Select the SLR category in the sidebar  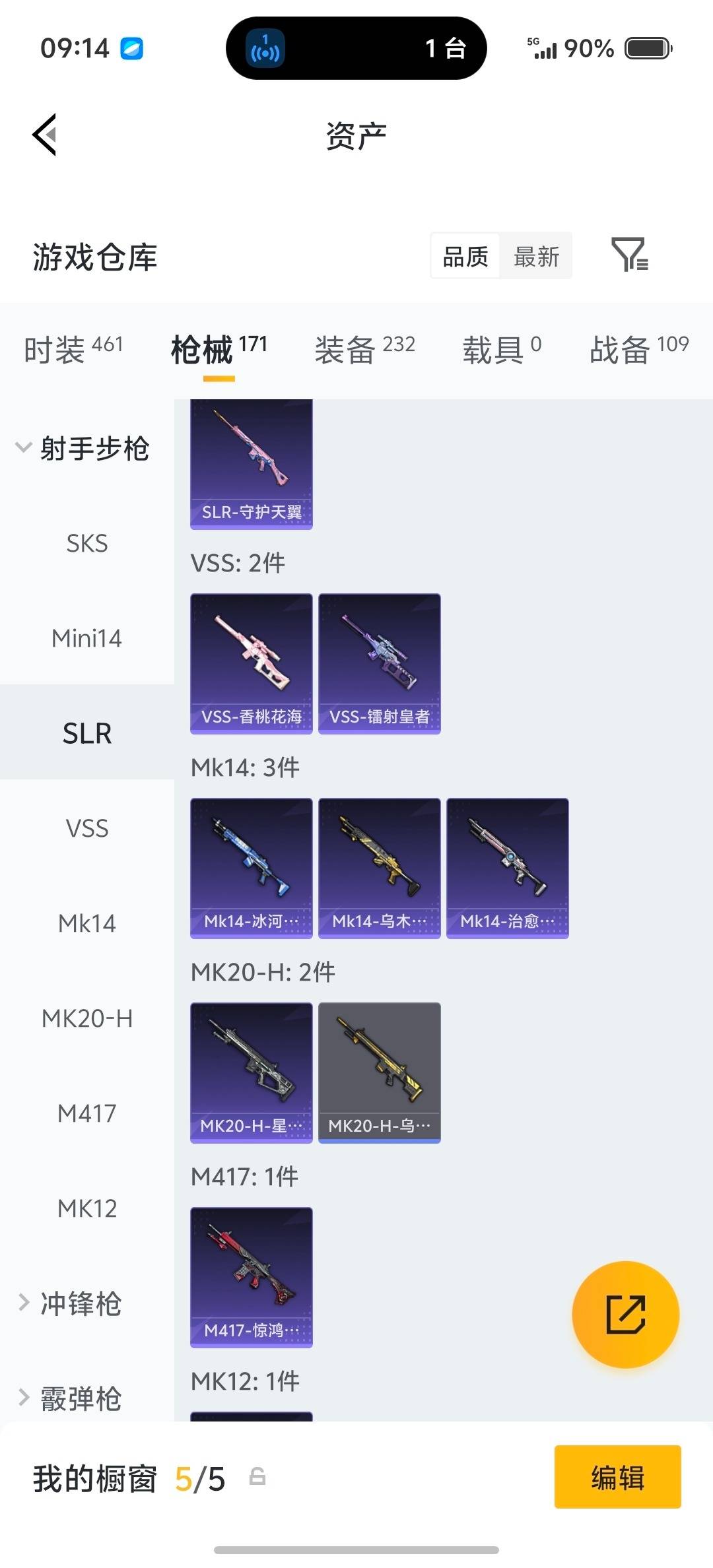[x=86, y=733]
